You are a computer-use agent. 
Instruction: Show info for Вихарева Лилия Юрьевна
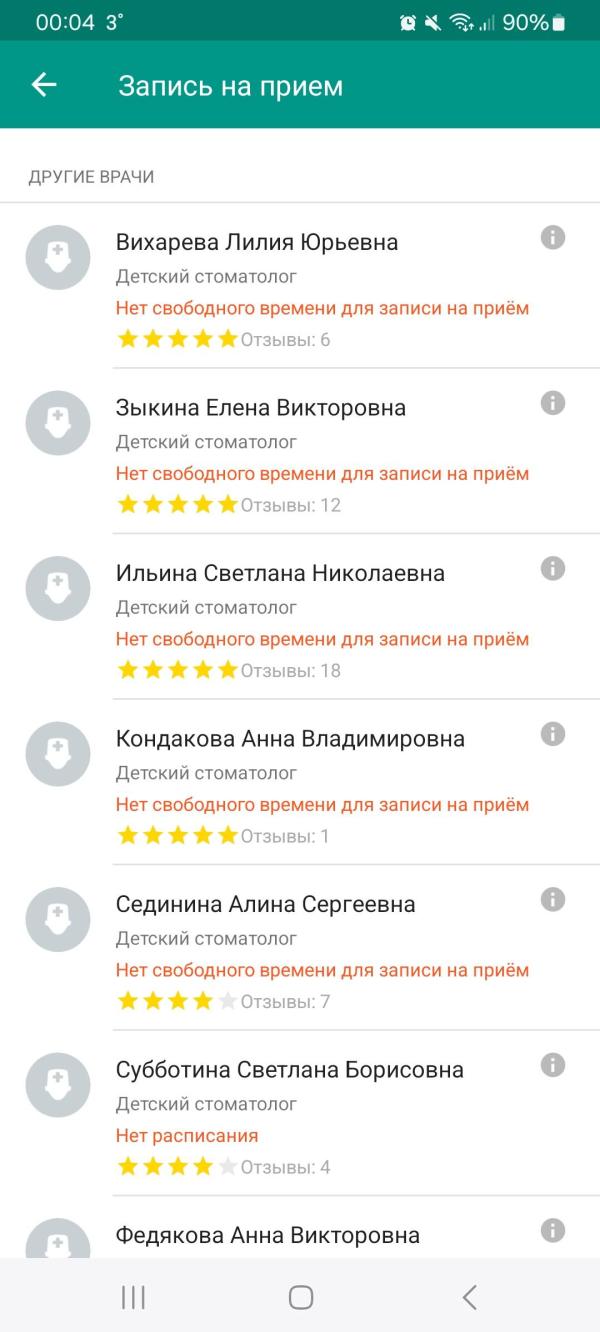pos(553,237)
